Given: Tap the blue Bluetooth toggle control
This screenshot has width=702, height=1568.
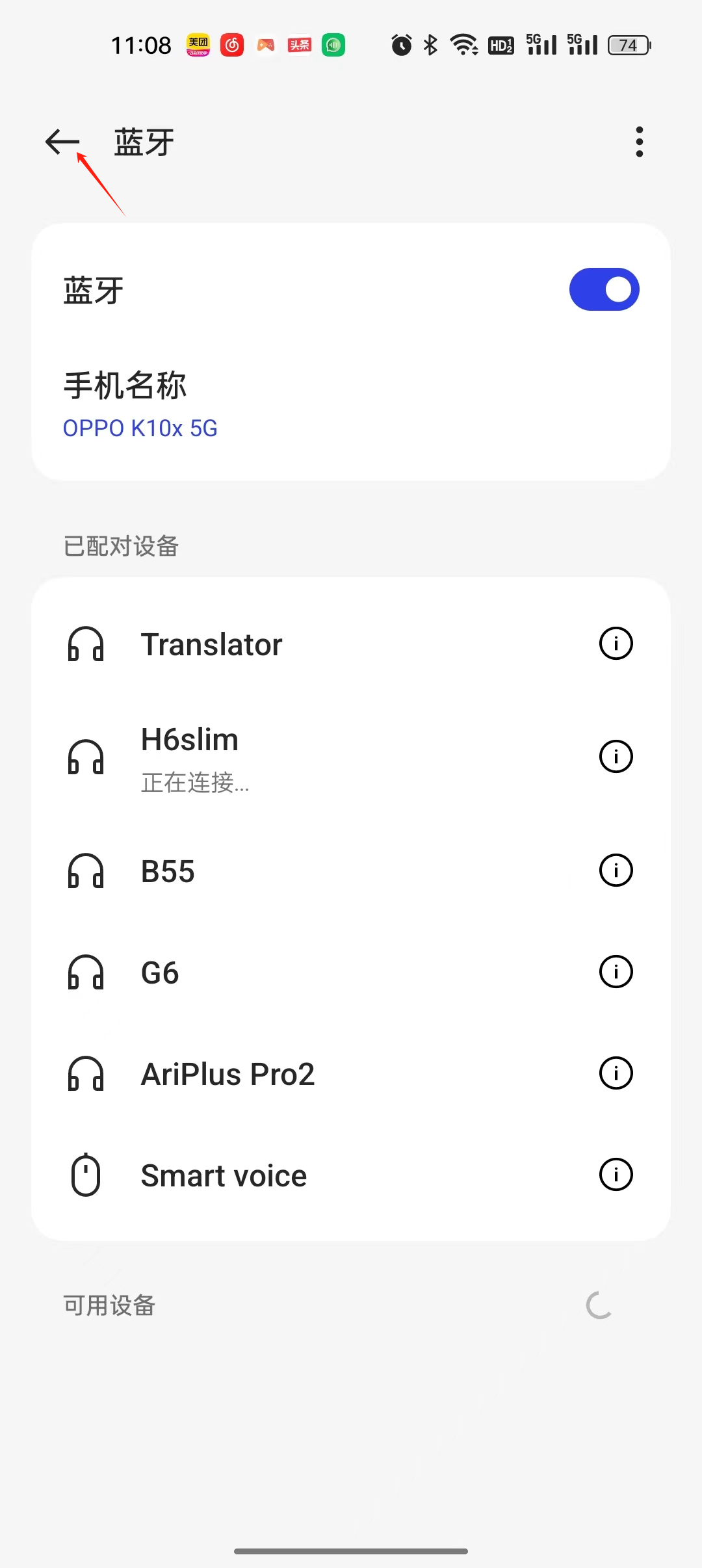Looking at the screenshot, I should tap(604, 289).
